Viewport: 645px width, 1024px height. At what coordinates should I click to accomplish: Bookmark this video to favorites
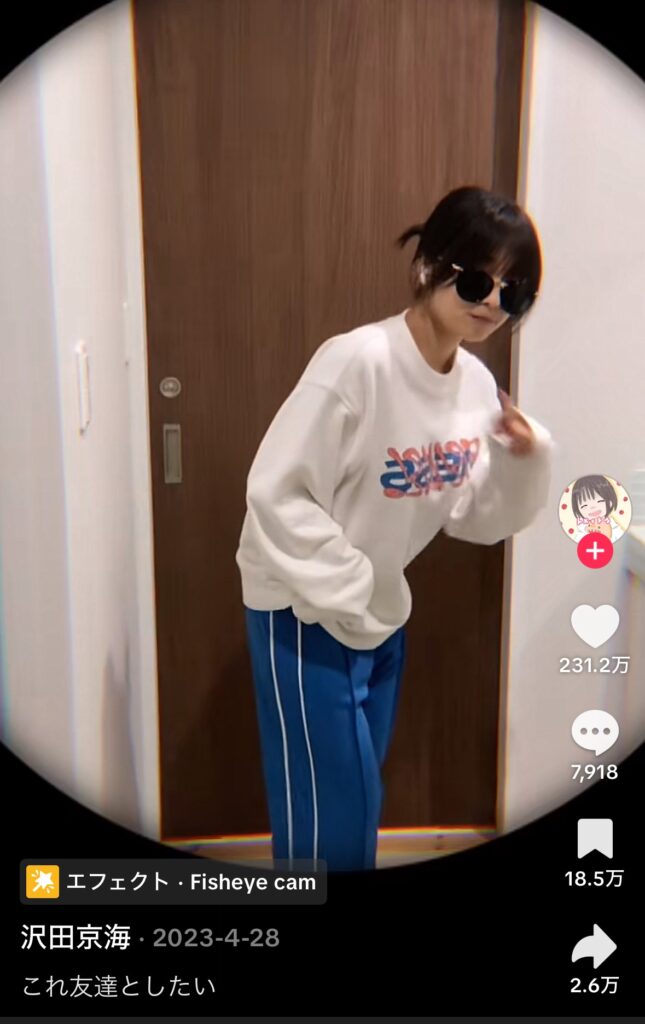[594, 839]
